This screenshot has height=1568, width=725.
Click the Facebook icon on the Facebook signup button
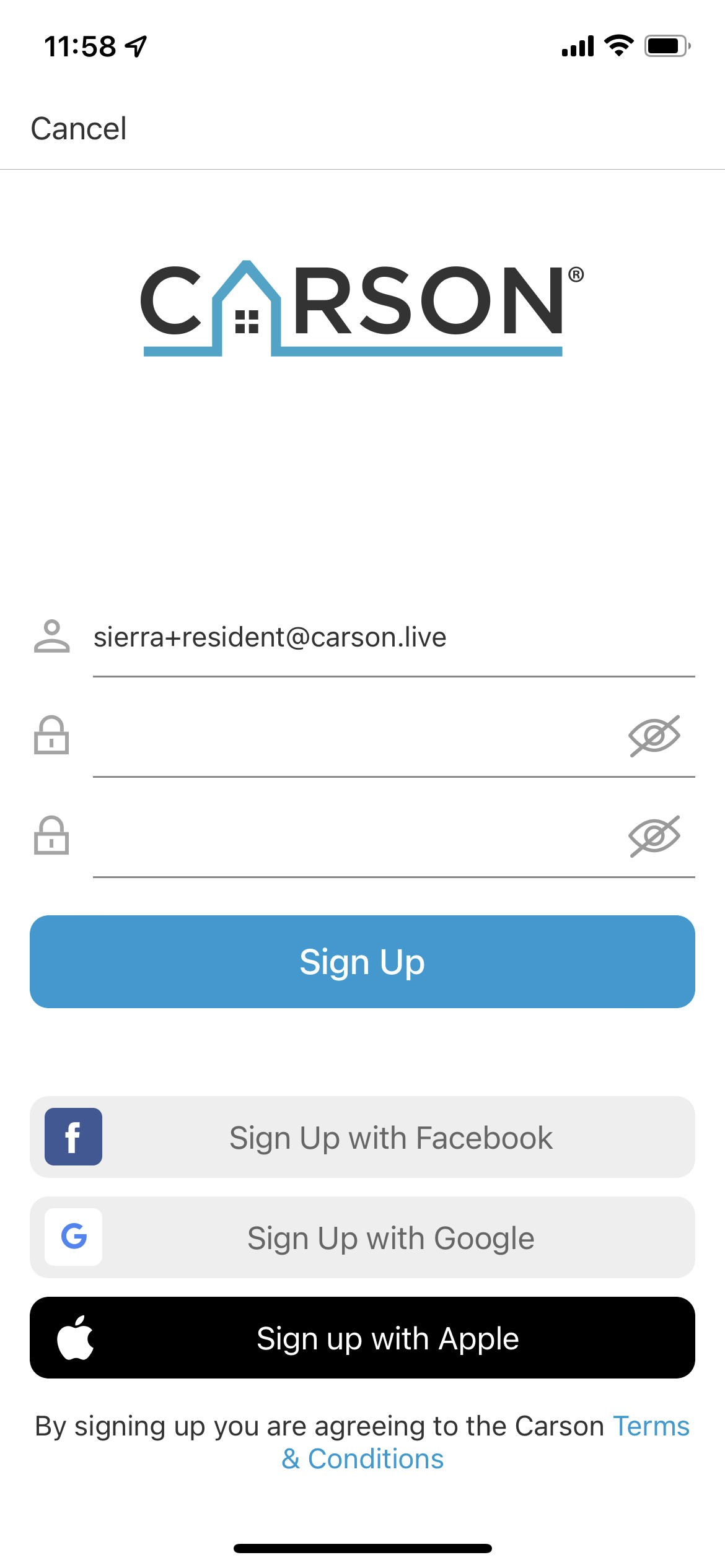coord(73,1137)
